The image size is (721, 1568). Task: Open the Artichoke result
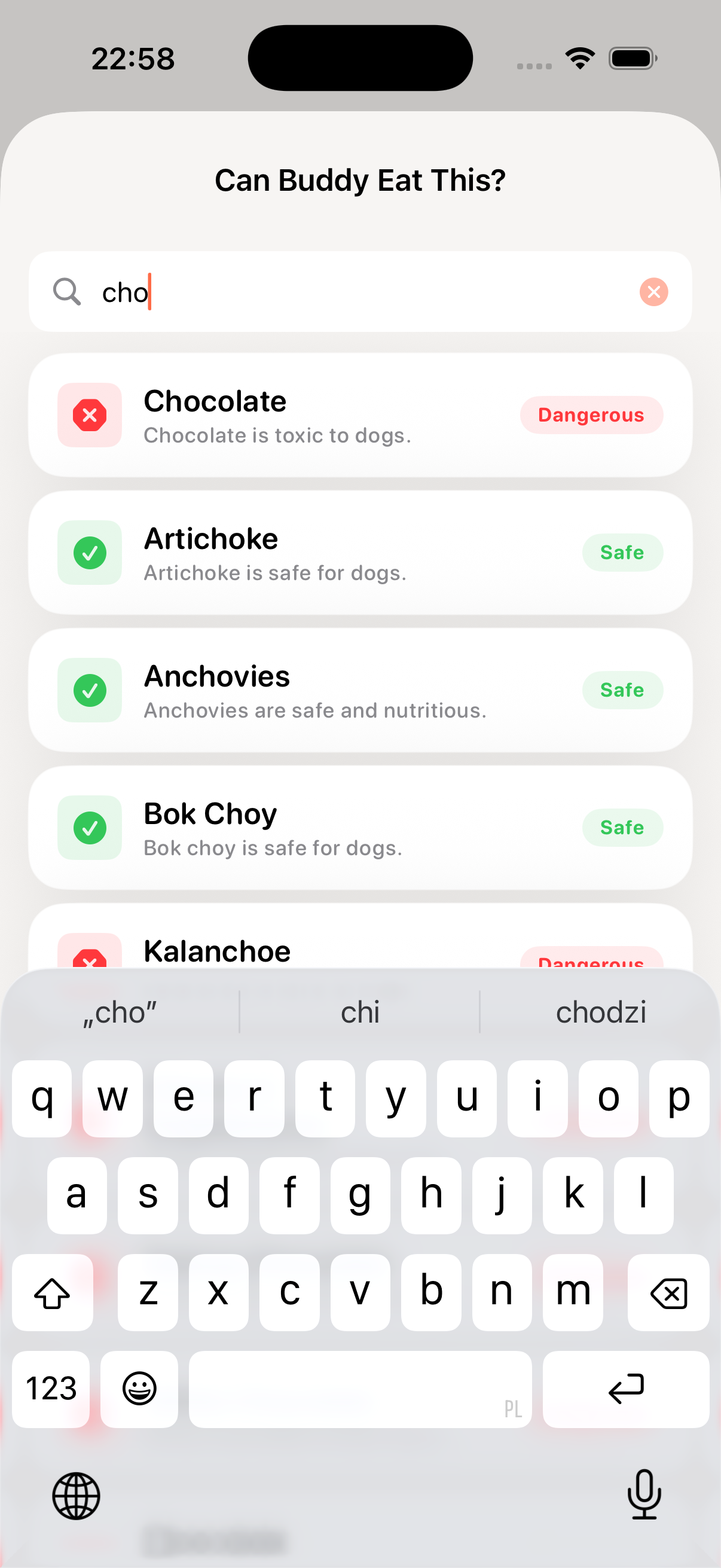359,553
